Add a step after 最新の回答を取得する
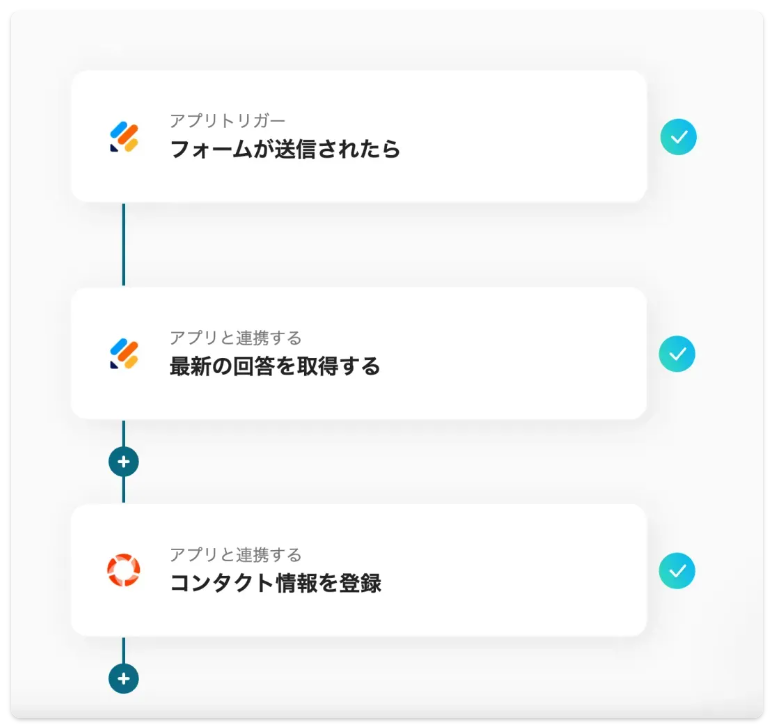 [x=123, y=462]
